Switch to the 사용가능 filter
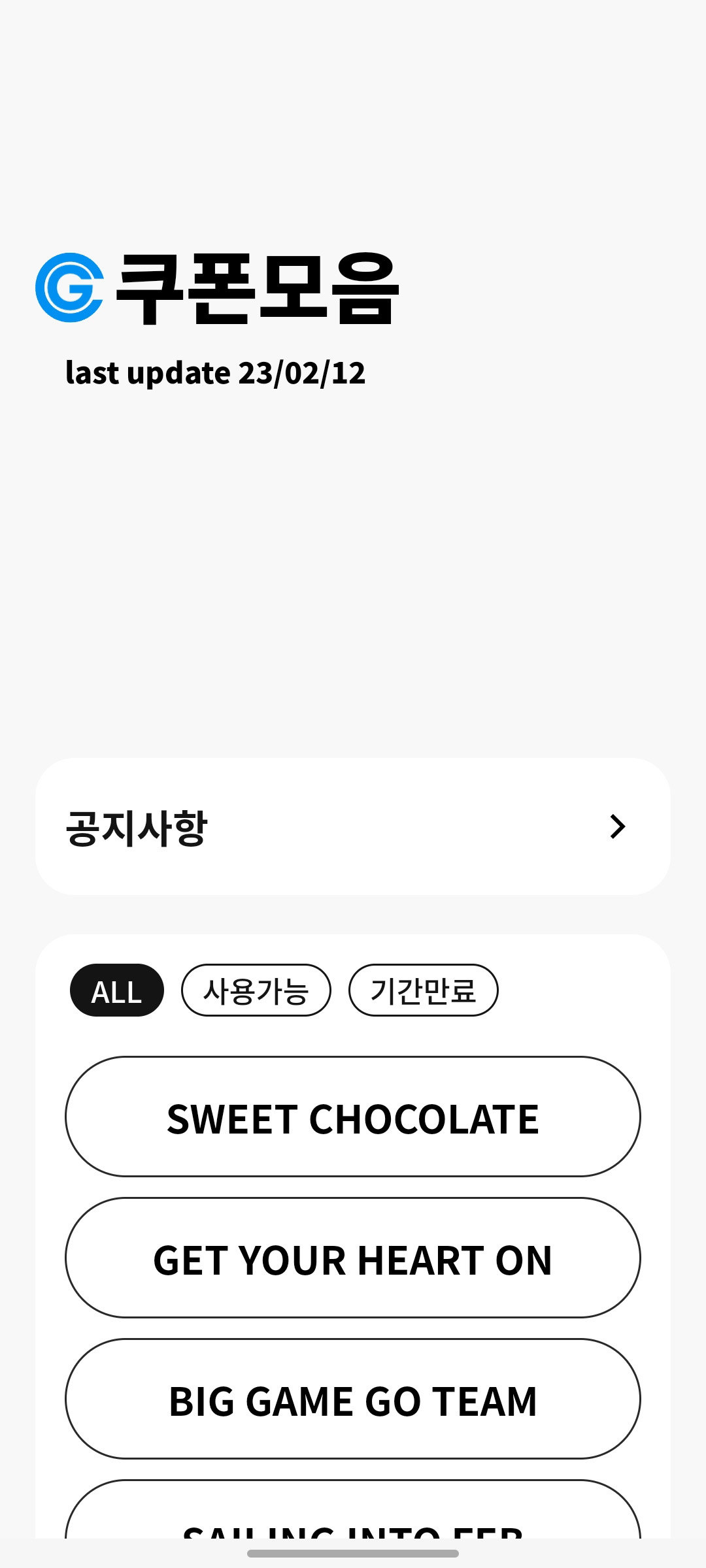The height and width of the screenshot is (1568, 706). pyautogui.click(x=256, y=990)
